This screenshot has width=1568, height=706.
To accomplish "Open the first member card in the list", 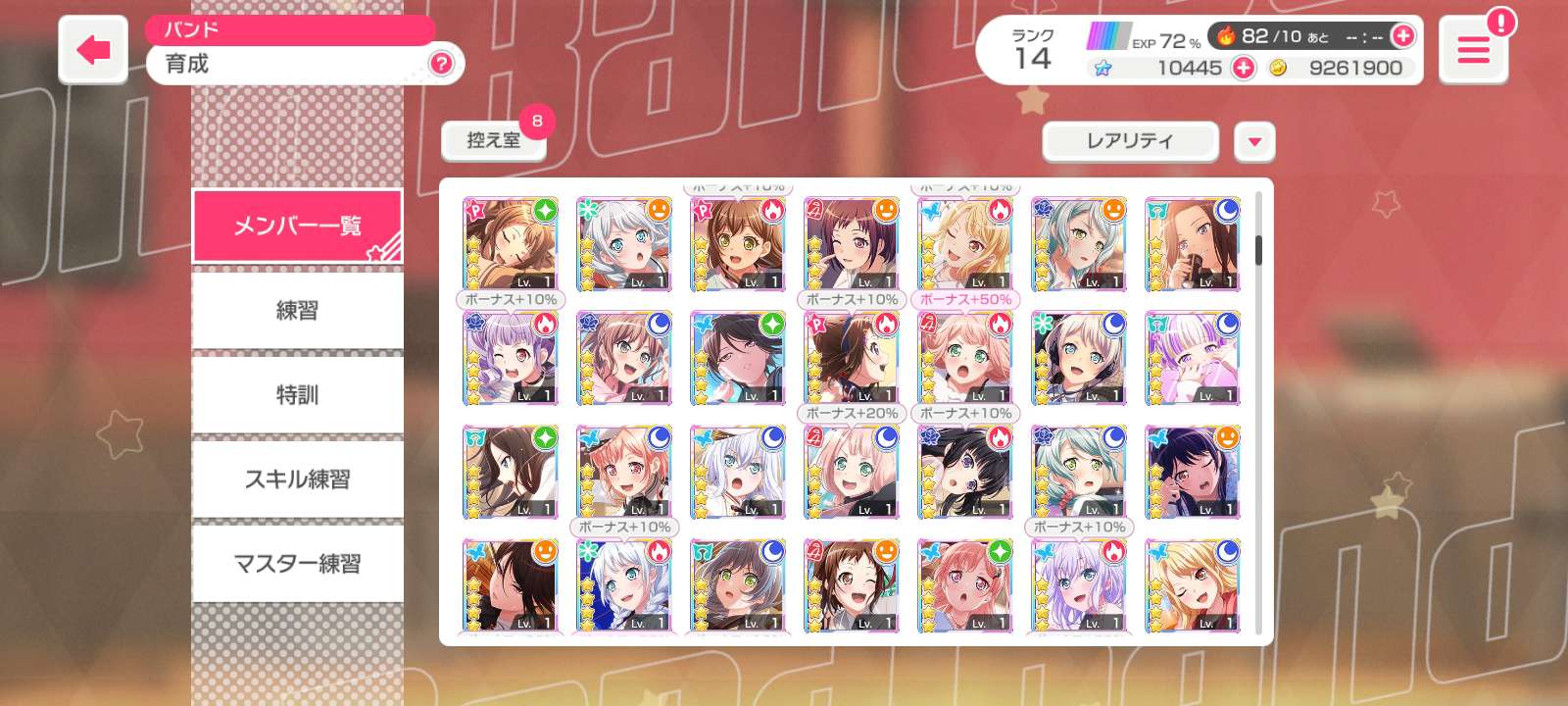I will [x=510, y=244].
